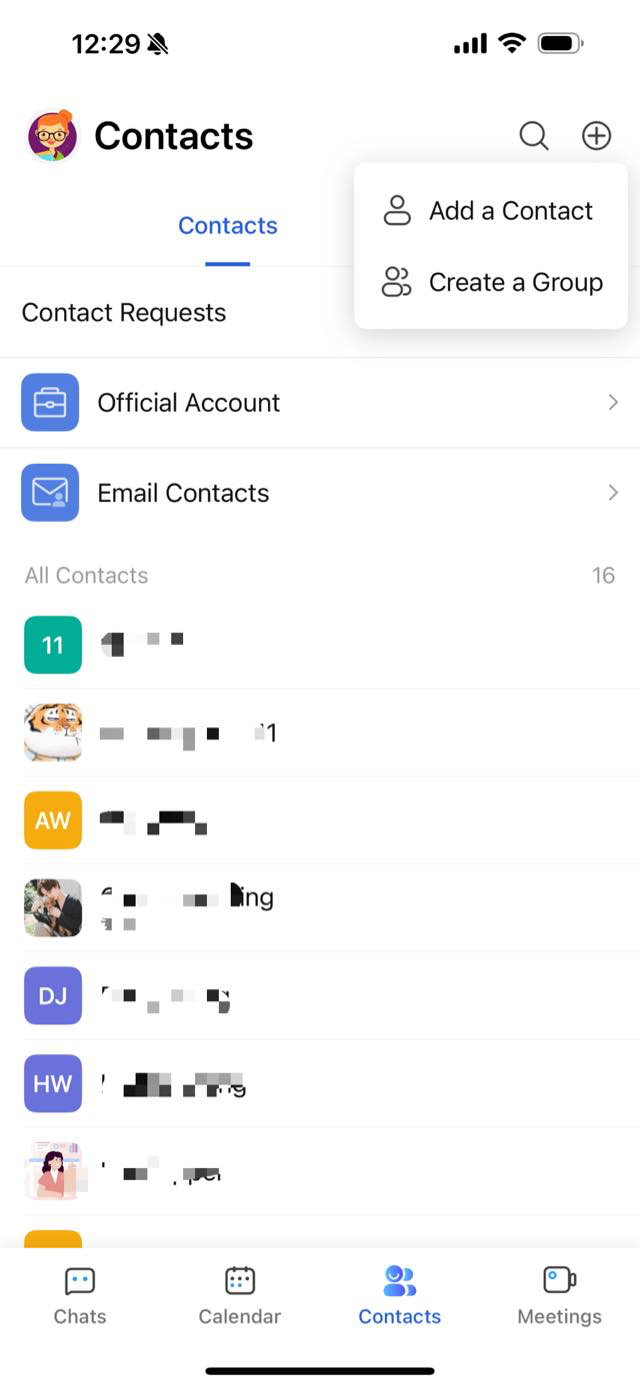Open Contact Requests
This screenshot has width=640, height=1388.
point(124,313)
